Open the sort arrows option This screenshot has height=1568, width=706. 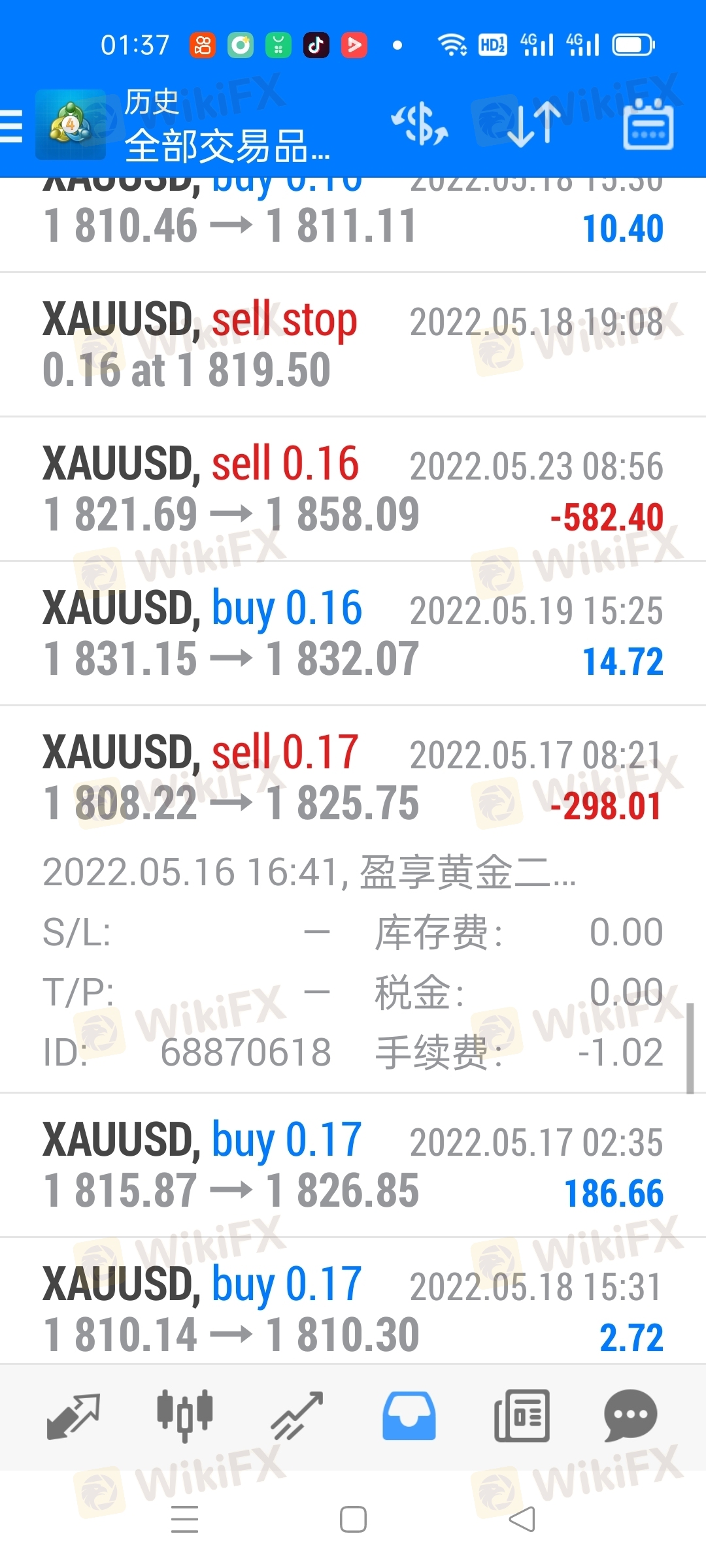click(534, 124)
